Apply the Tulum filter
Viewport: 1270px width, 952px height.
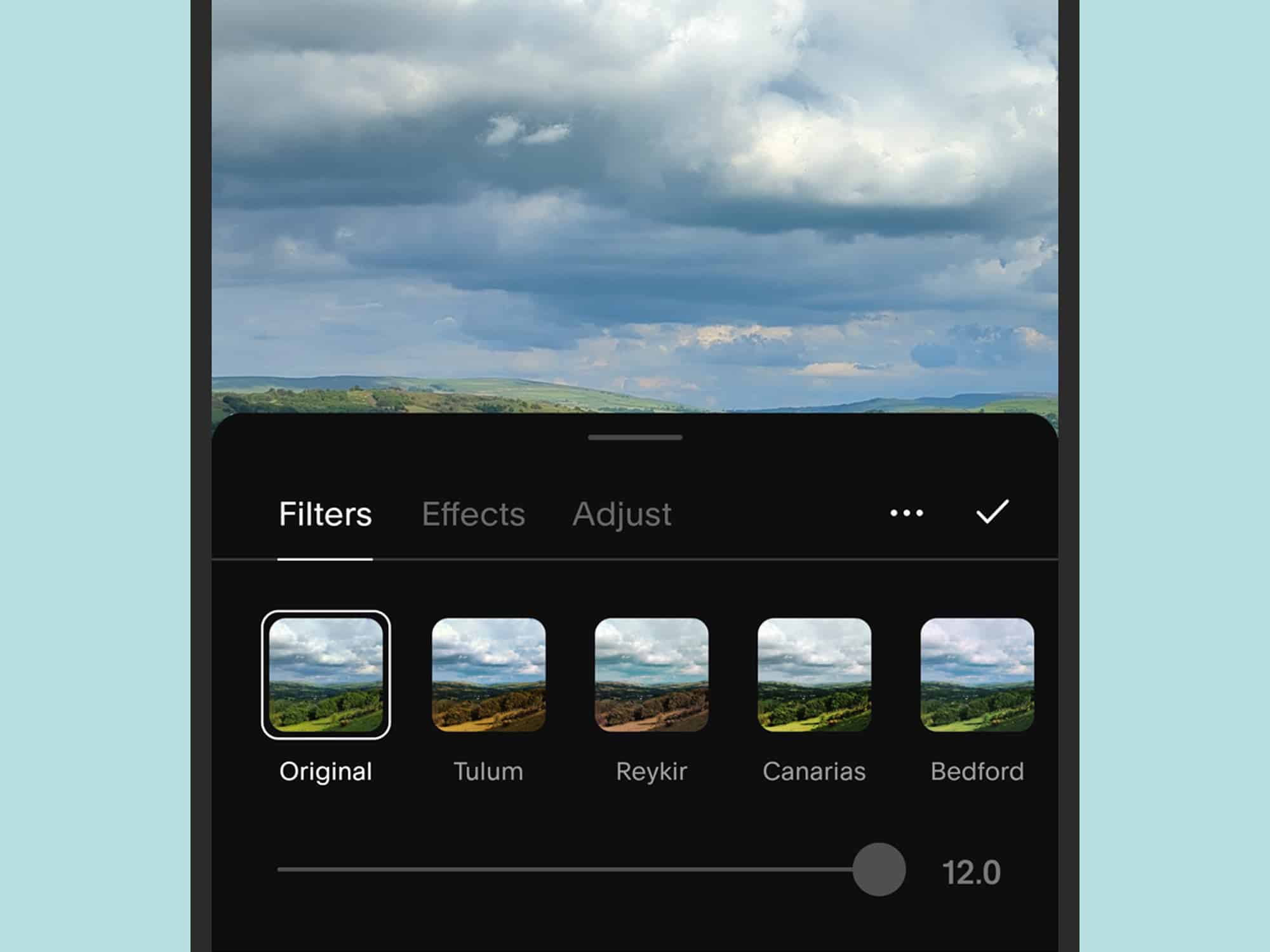coord(488,675)
